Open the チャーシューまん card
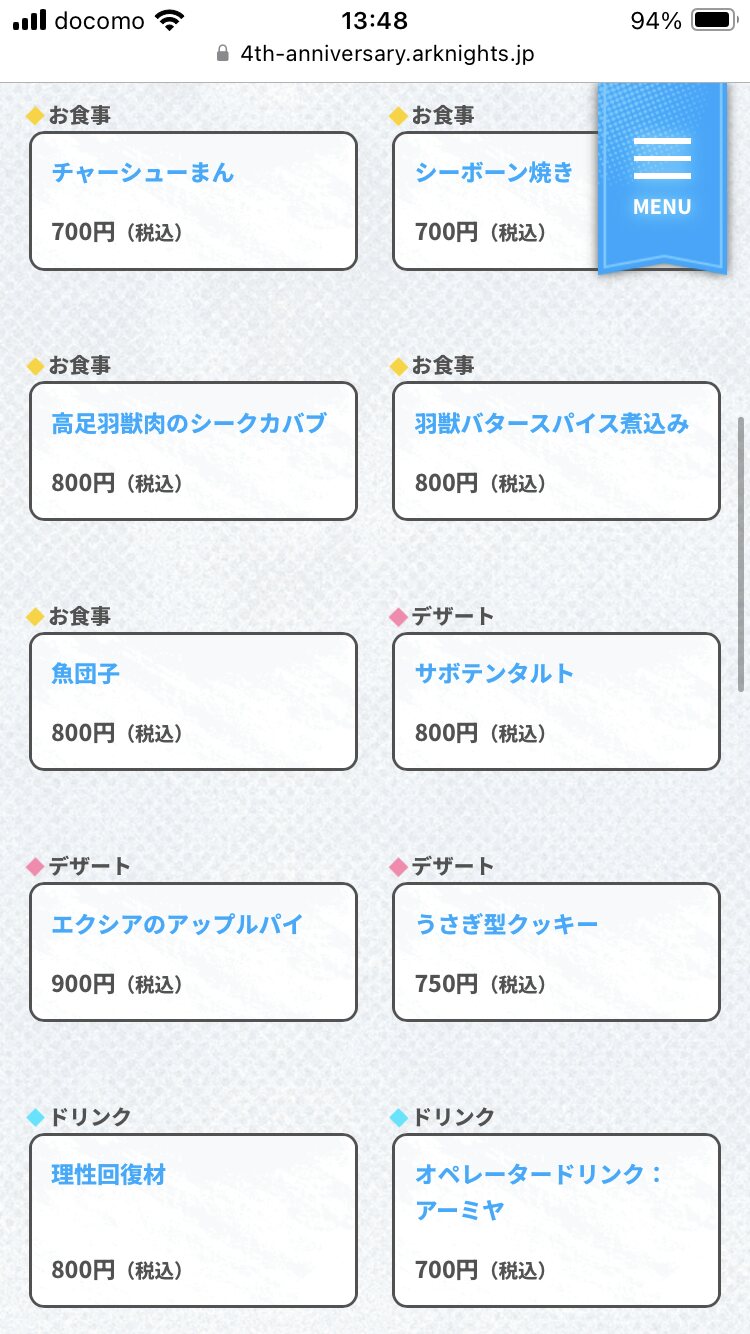750x1334 pixels. pos(193,201)
